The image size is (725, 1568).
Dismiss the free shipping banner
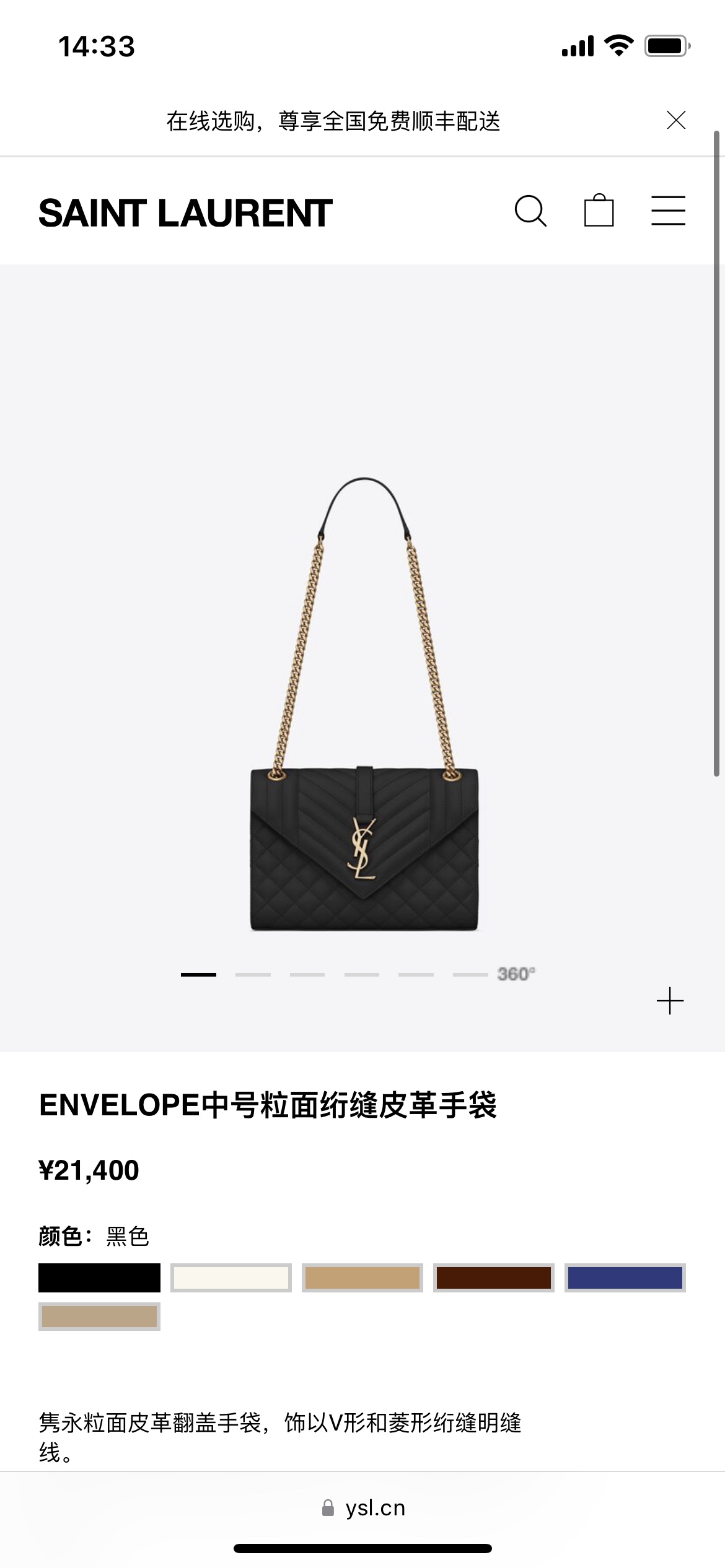tap(676, 120)
